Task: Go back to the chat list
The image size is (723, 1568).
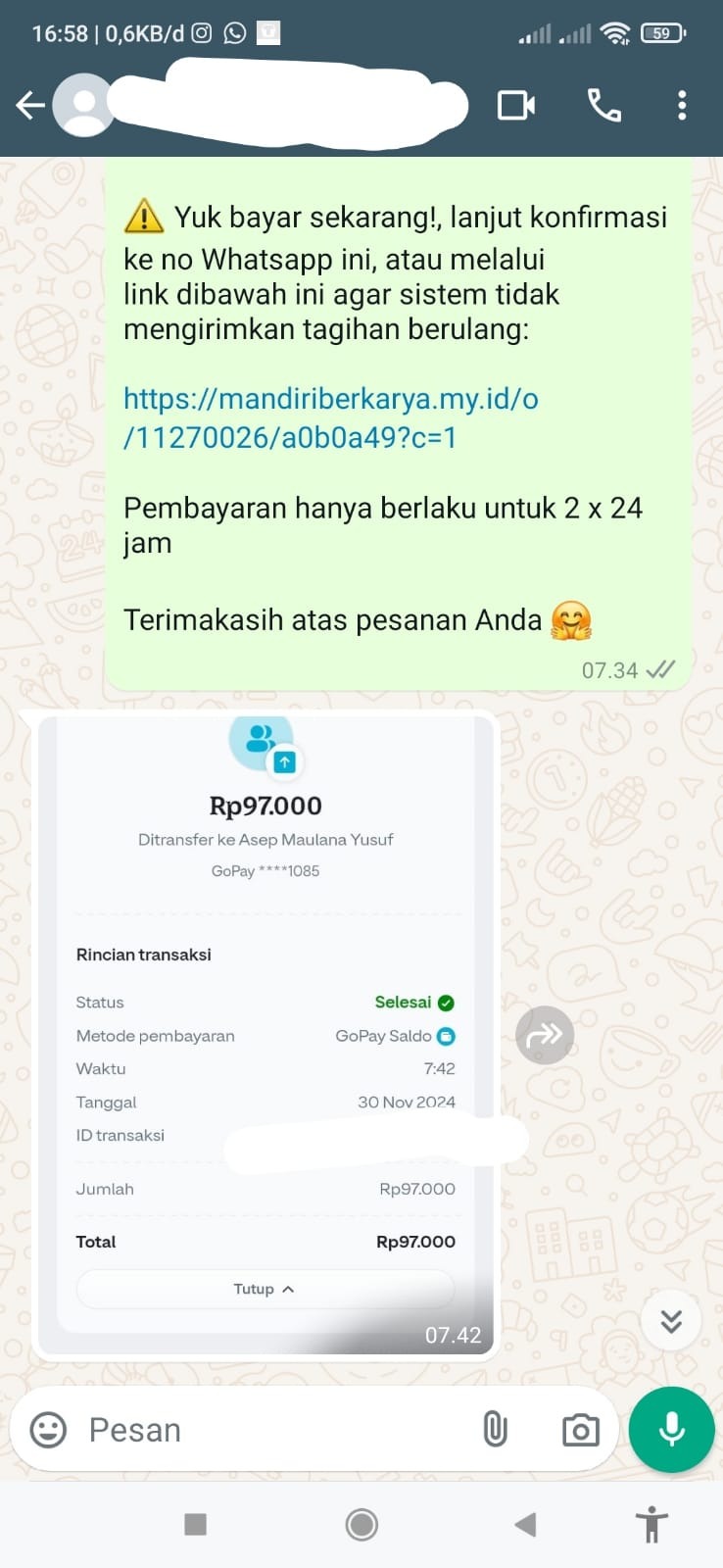Action: (x=30, y=105)
